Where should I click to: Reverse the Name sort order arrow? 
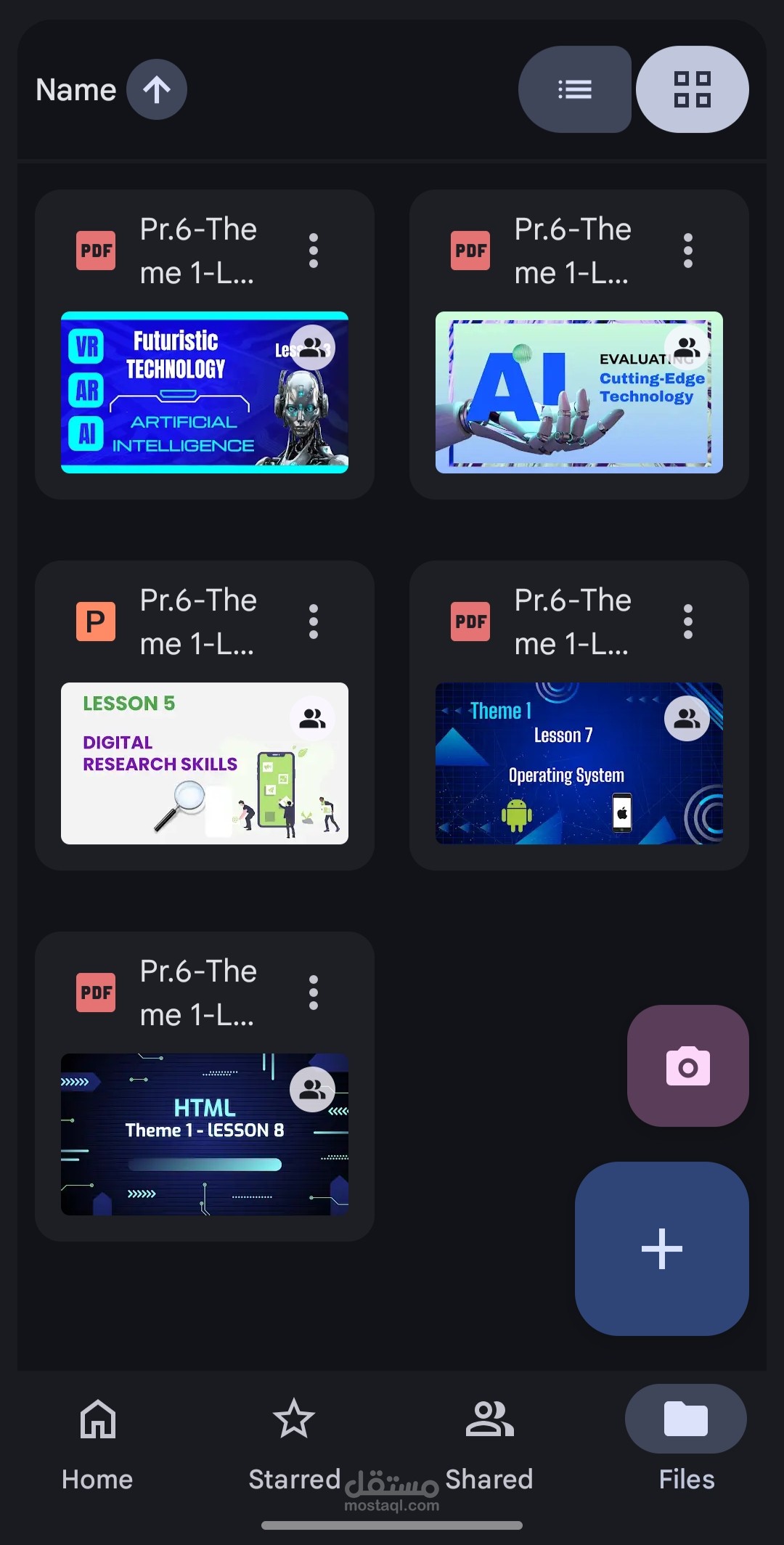tap(156, 89)
